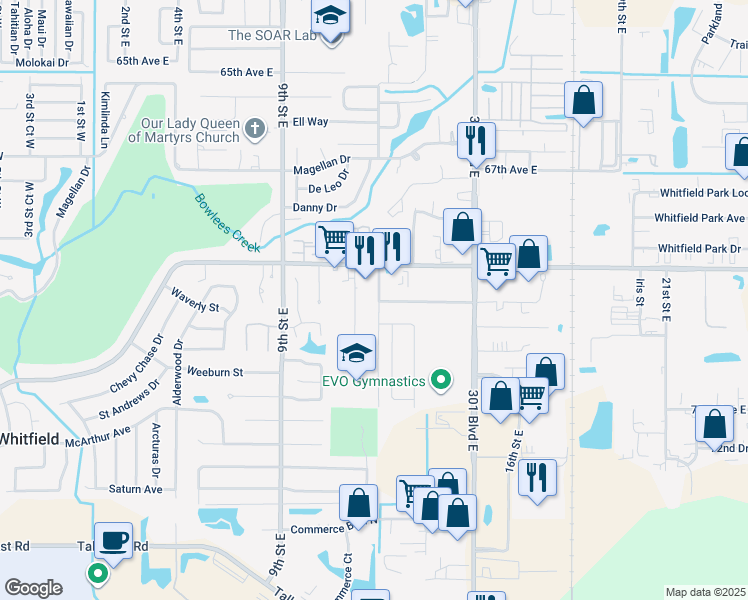This screenshot has width=748, height=600.
Task: Tap the shopping cart marker near Danny Dr
Action: click(334, 240)
